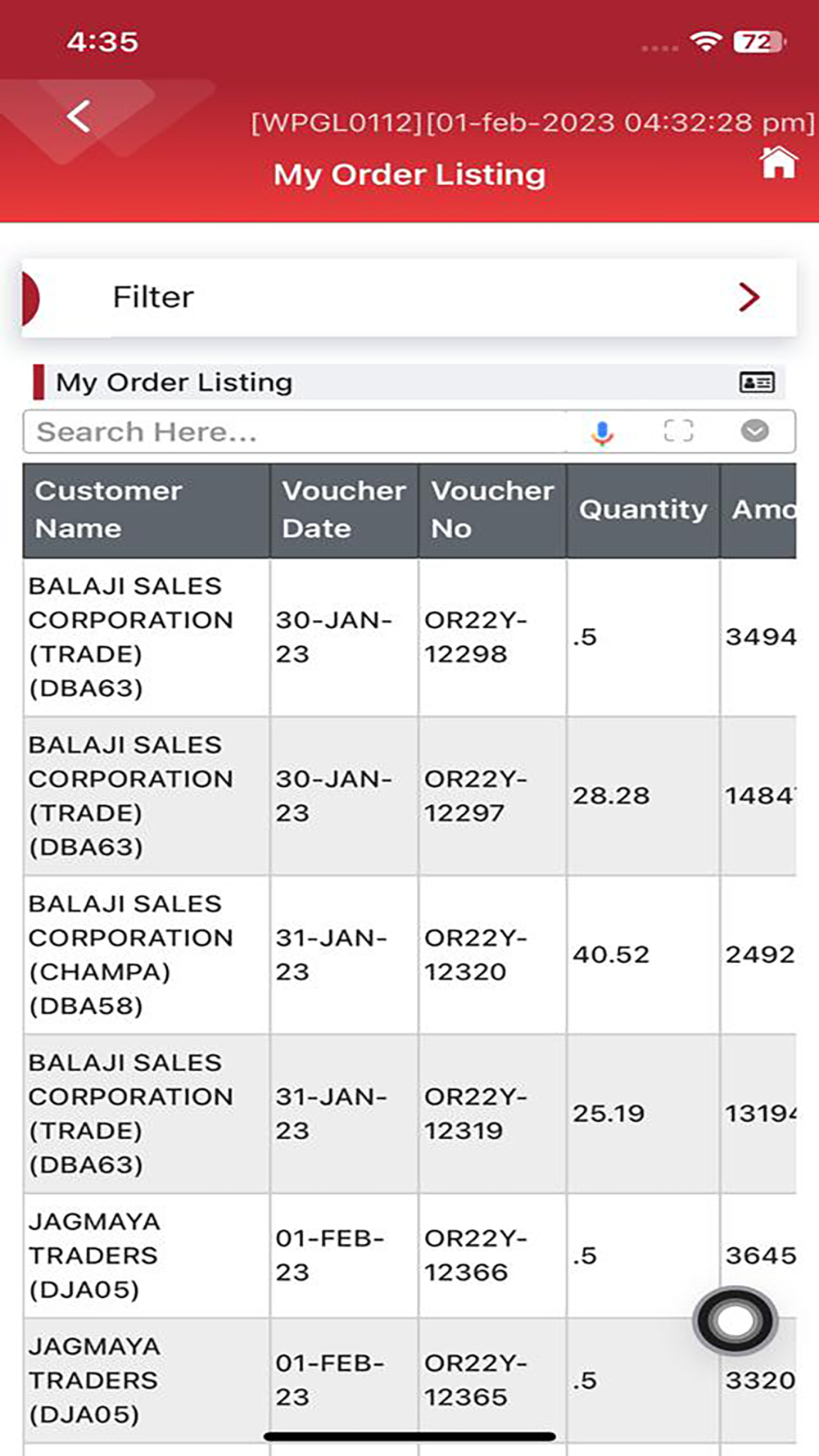Open order OR22Y-12297 row

point(409,796)
